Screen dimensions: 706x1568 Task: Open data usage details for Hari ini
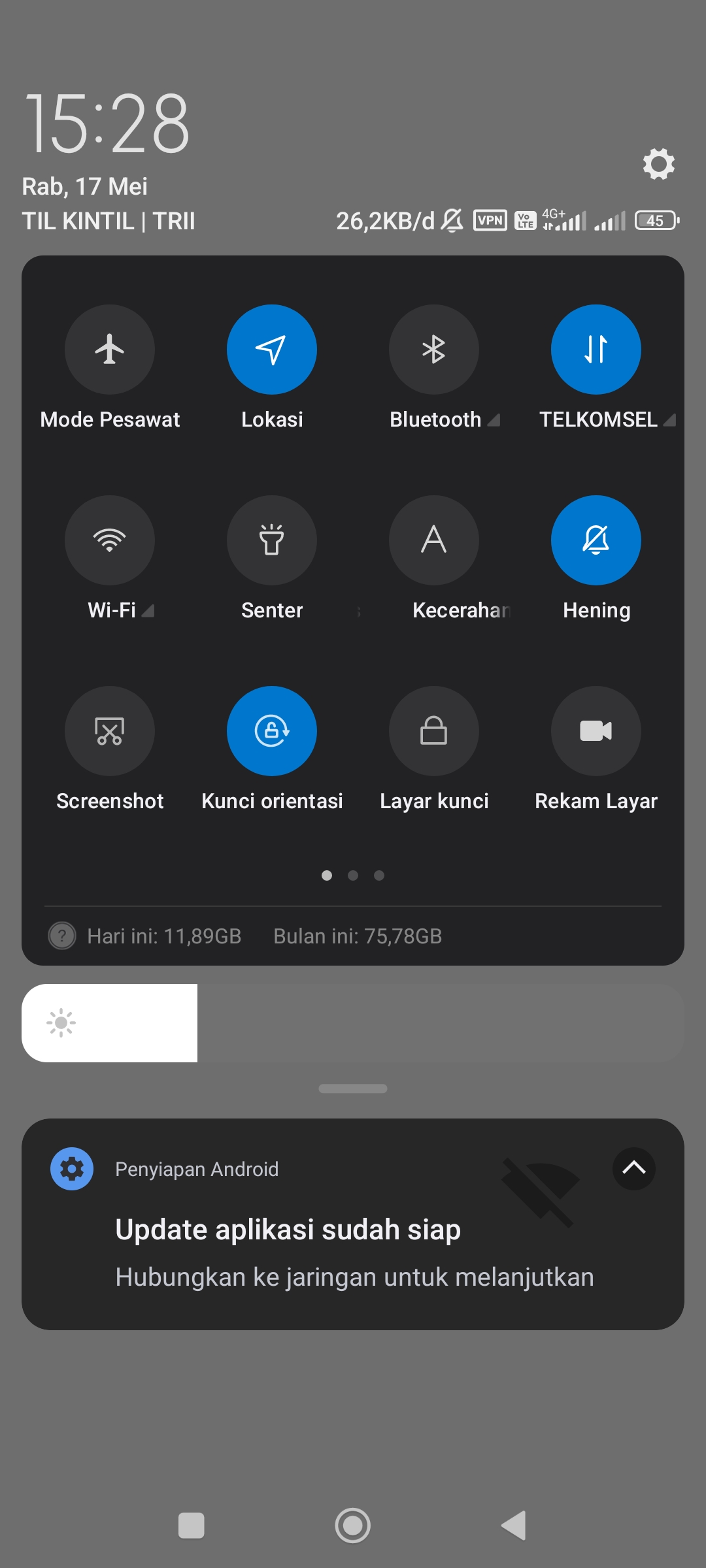(164, 936)
